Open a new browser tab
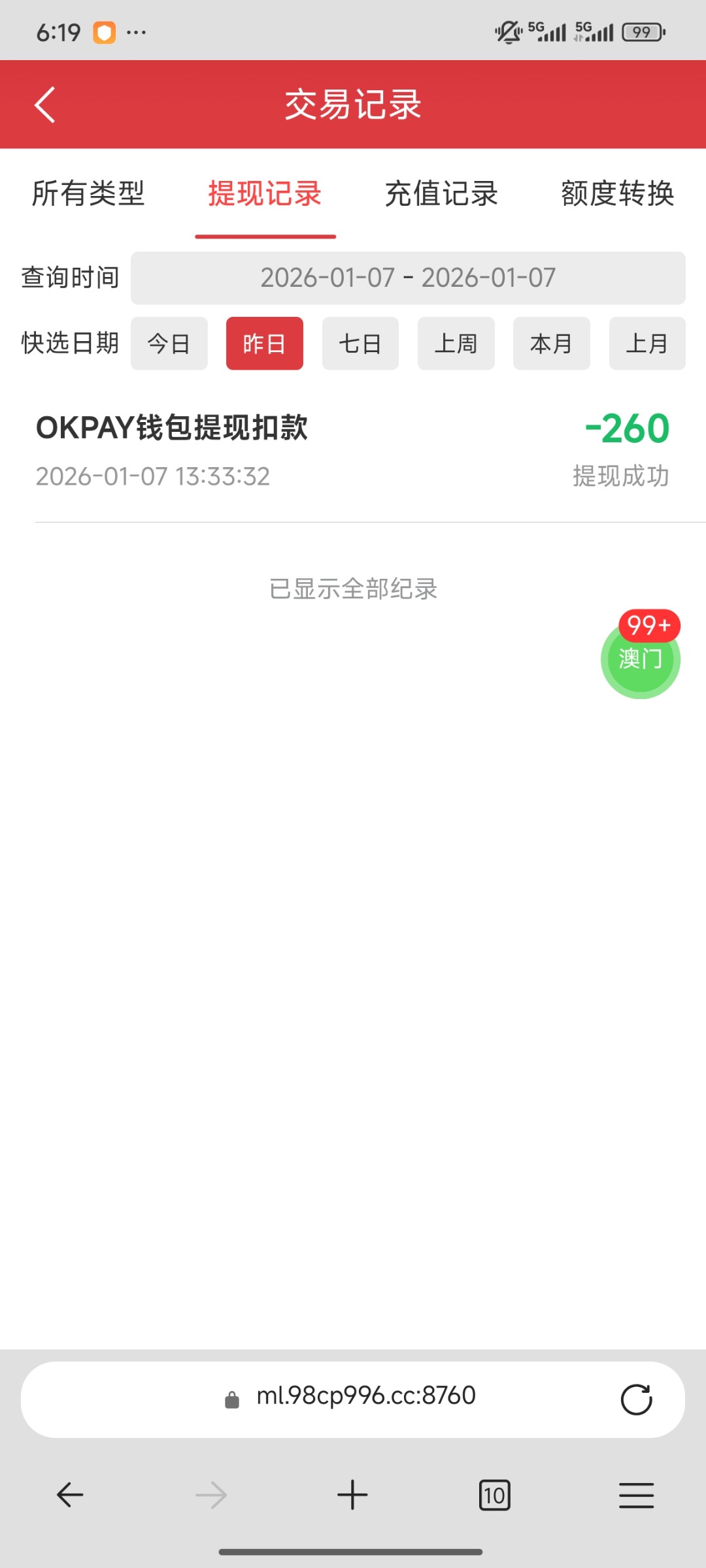 [x=352, y=1495]
